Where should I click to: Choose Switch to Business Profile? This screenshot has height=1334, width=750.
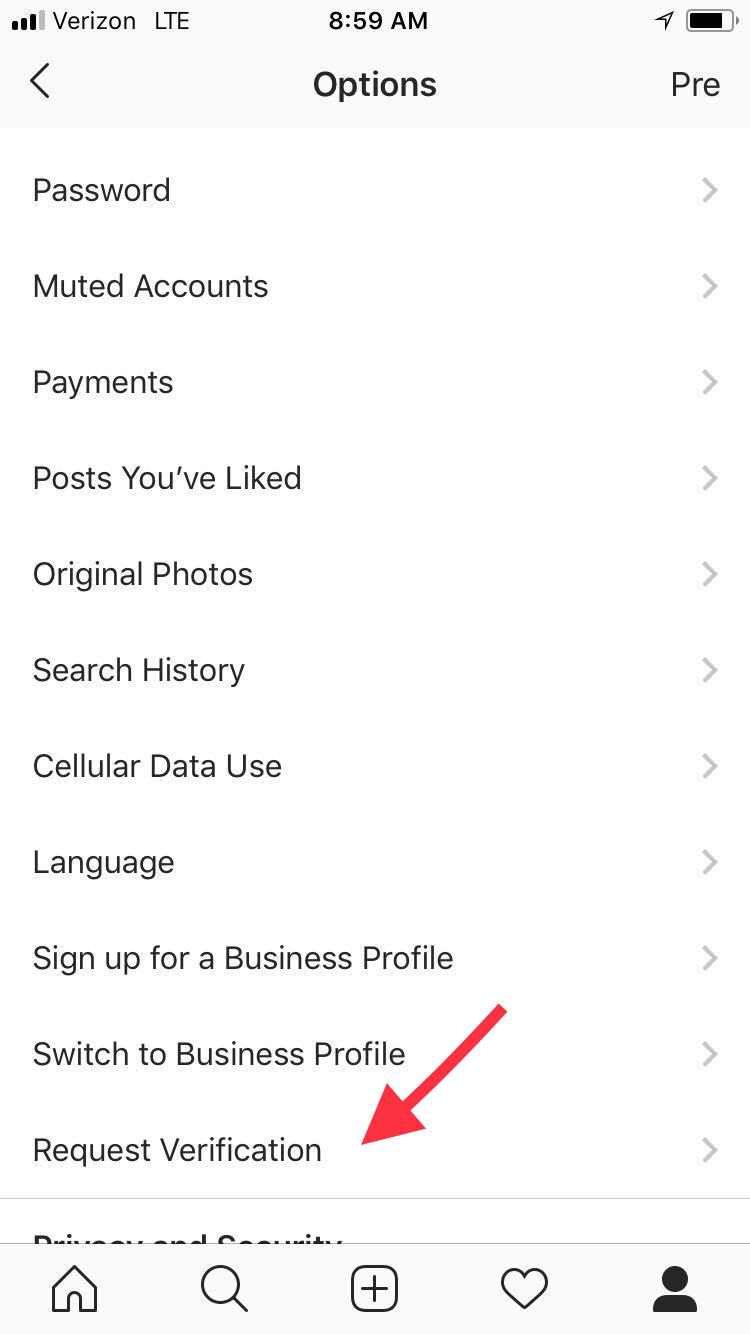374,1054
